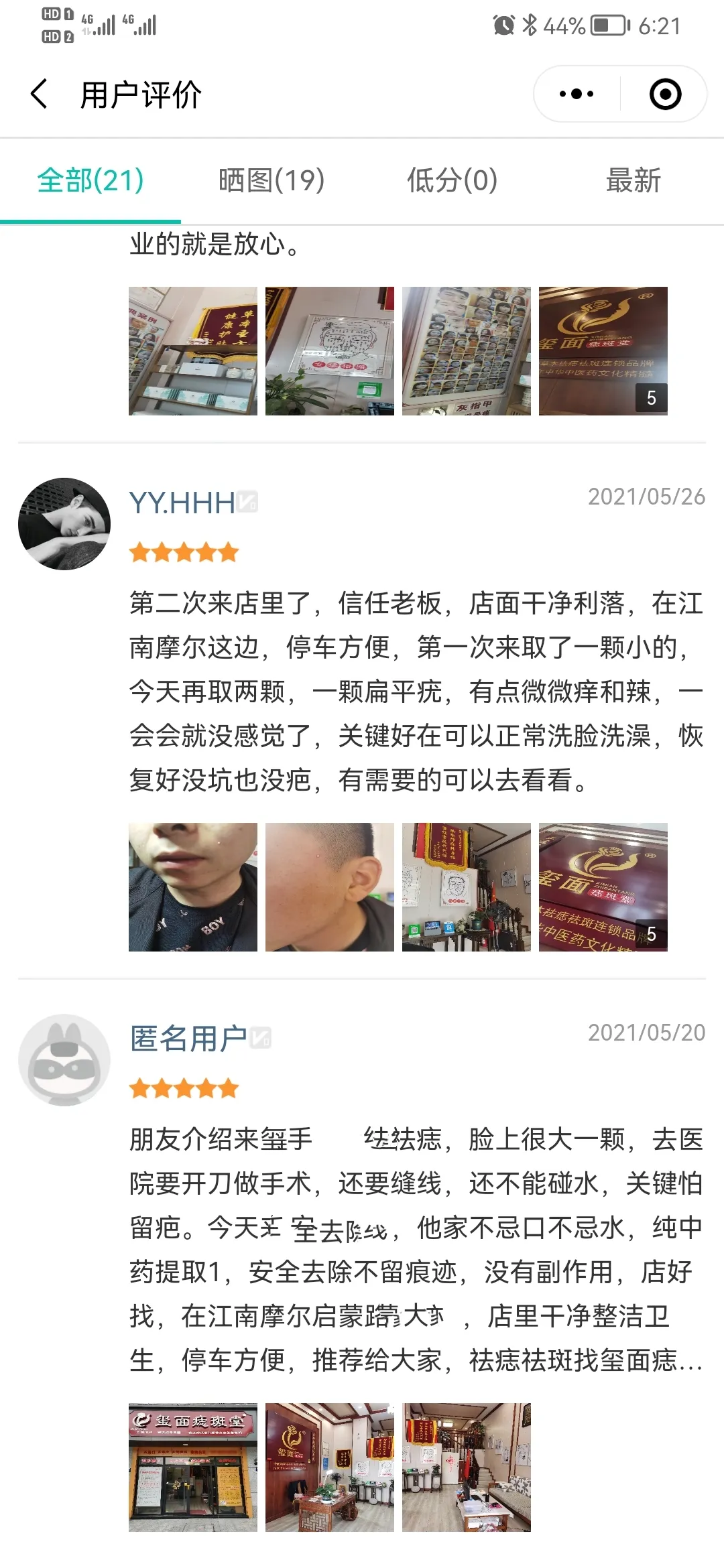Open the top review's framed drawing photo

[x=330, y=350]
